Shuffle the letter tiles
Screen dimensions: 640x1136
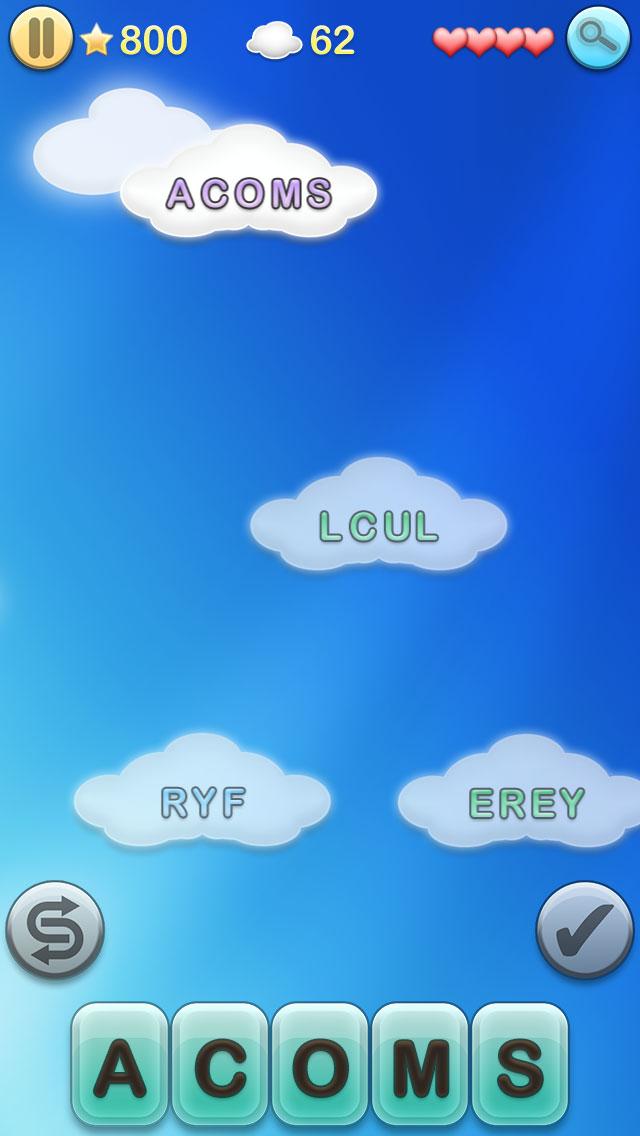click(x=55, y=930)
